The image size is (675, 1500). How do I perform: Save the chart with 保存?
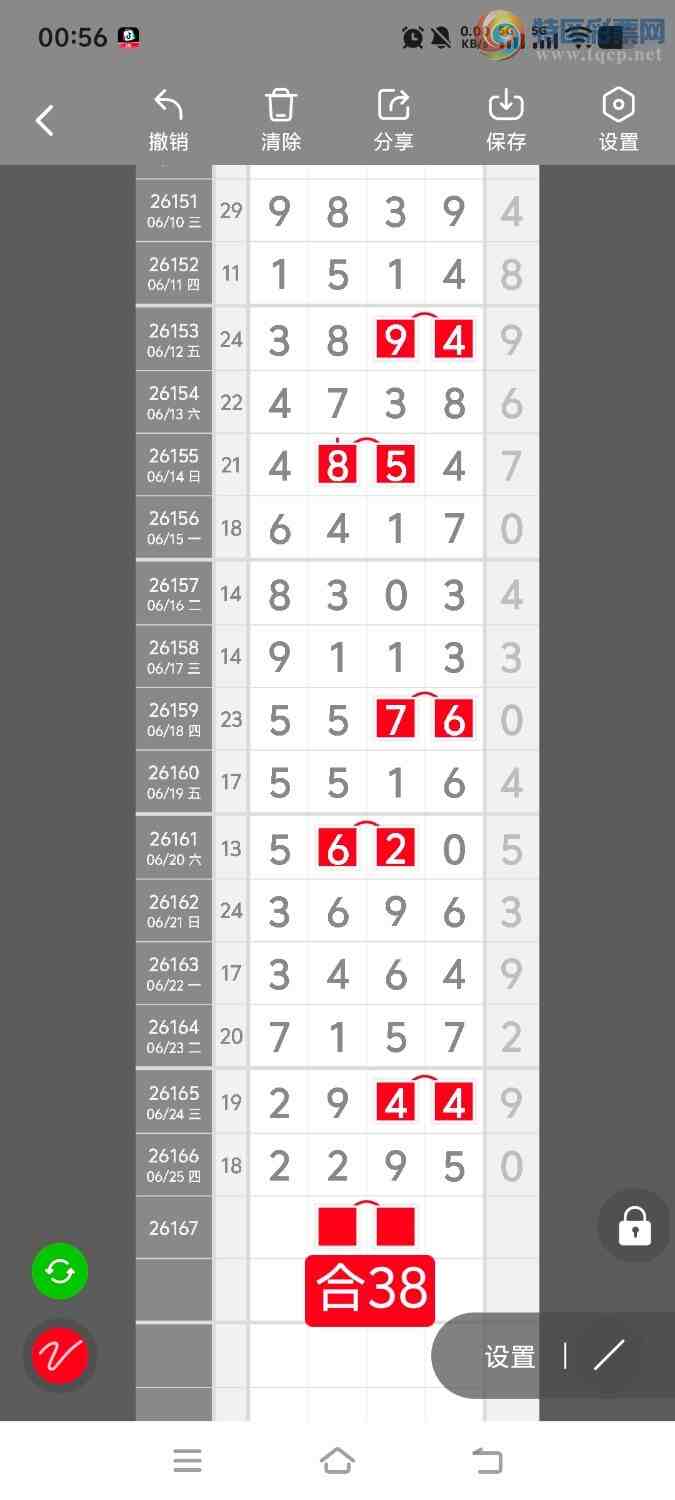pyautogui.click(x=506, y=121)
